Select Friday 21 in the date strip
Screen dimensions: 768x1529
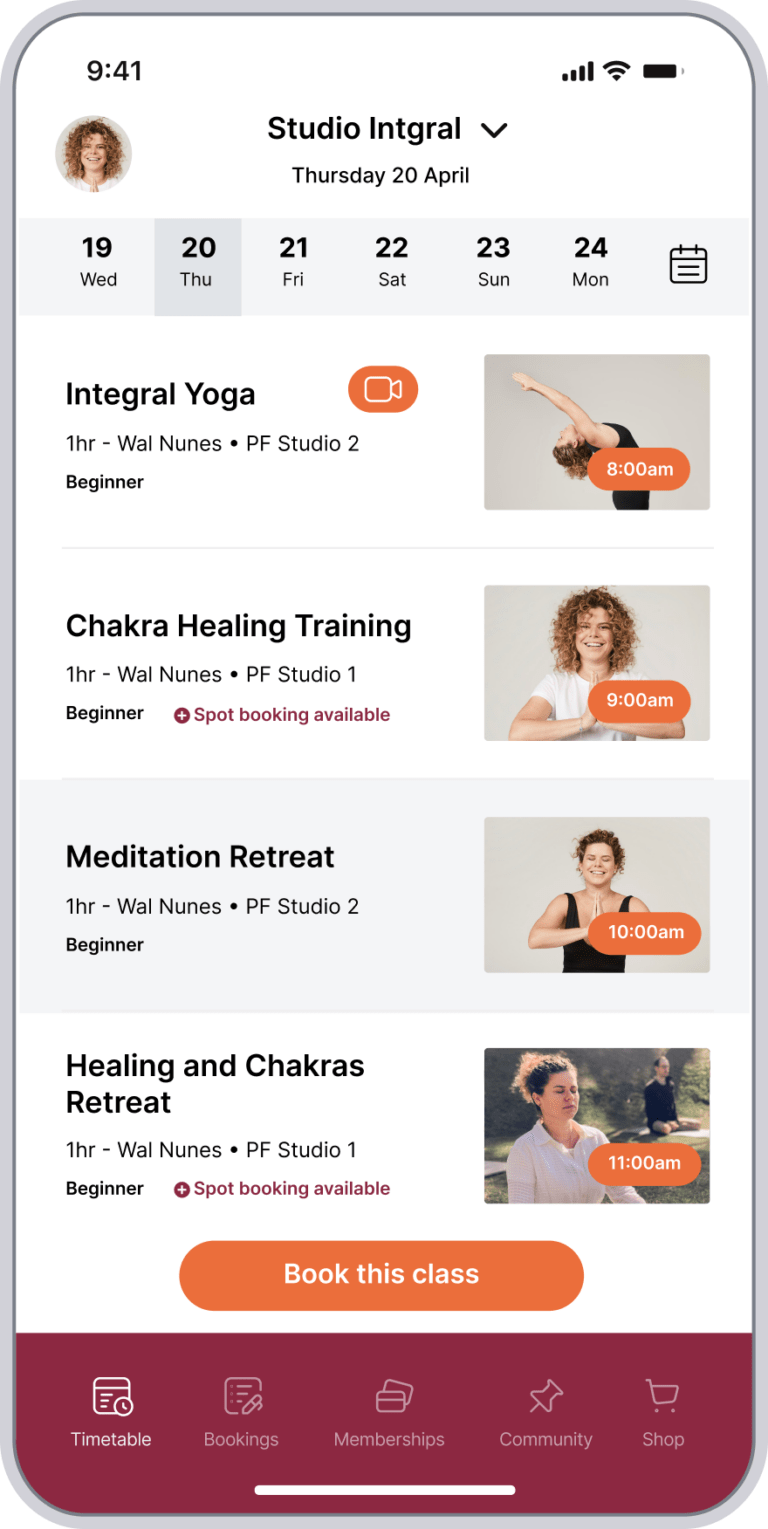[293, 262]
